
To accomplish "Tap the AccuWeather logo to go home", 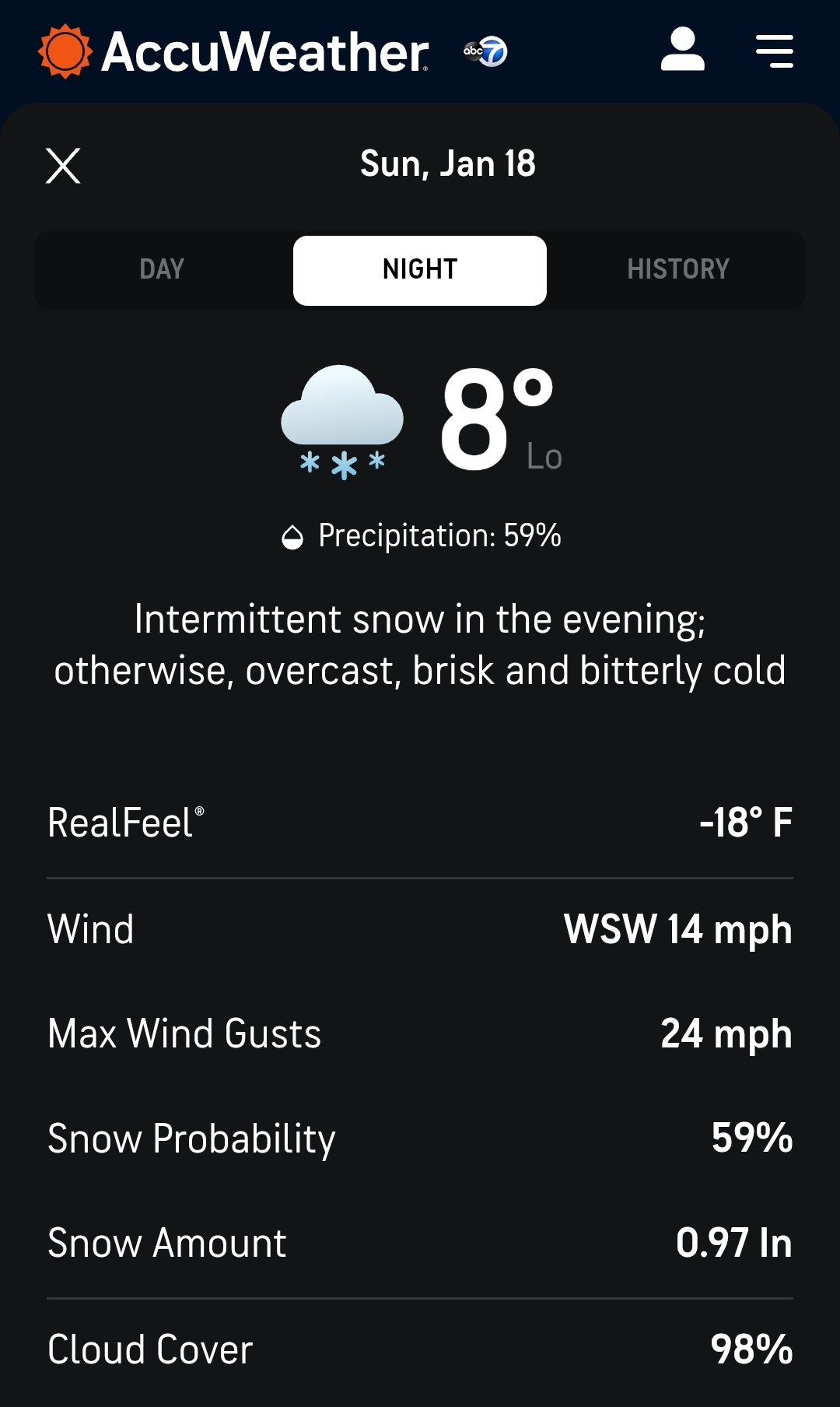I will 233,52.
